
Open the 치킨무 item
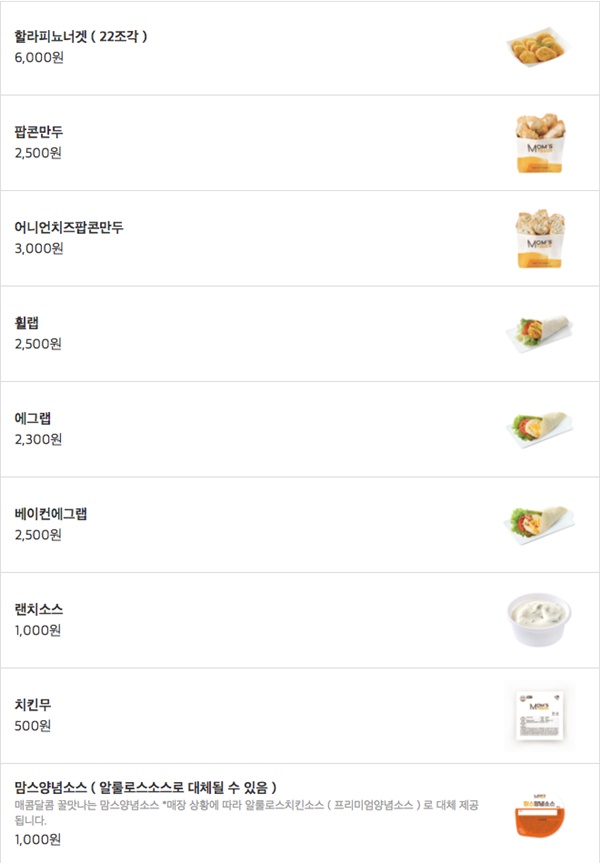pyautogui.click(x=33, y=704)
